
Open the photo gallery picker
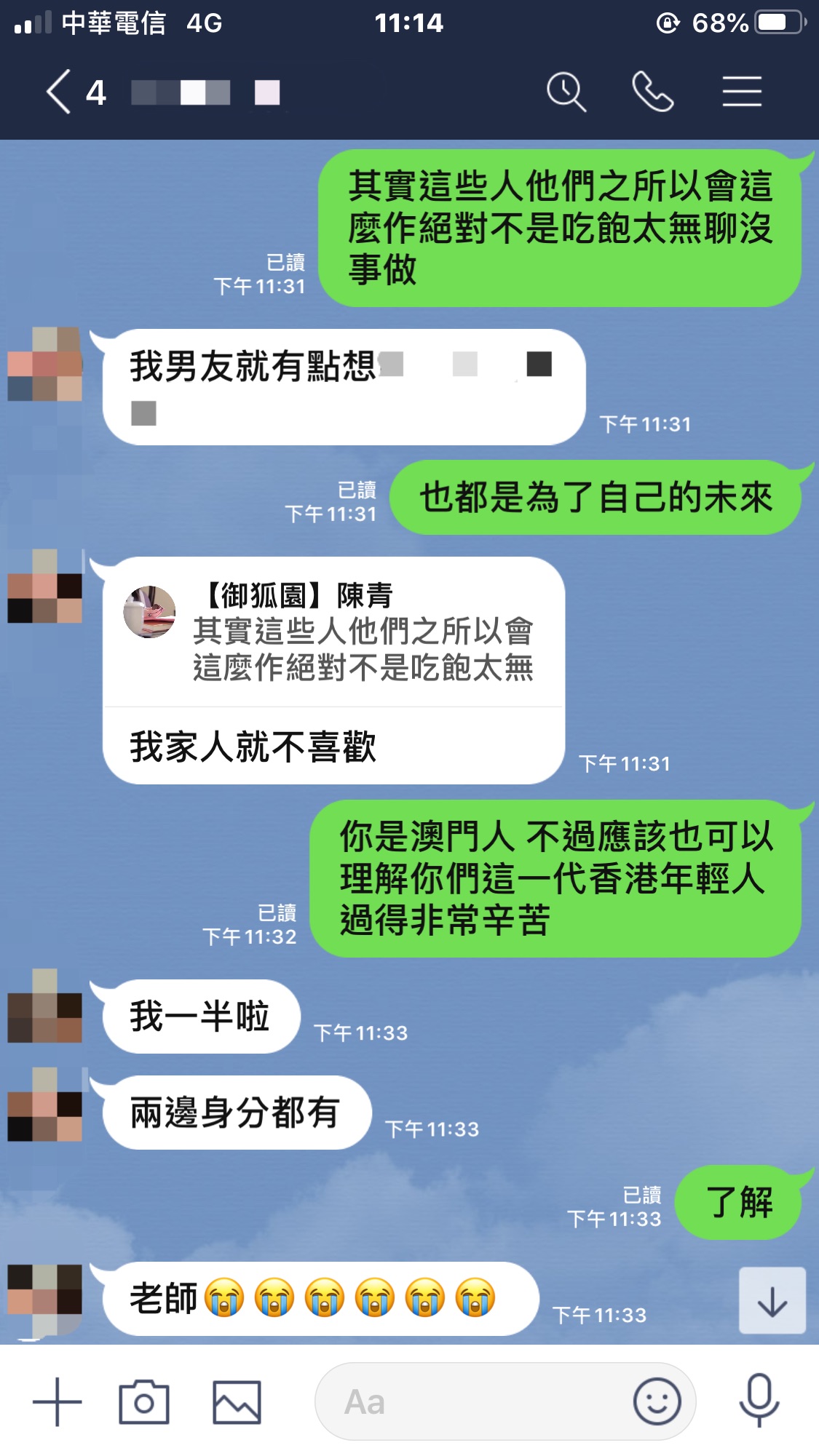(x=237, y=1401)
